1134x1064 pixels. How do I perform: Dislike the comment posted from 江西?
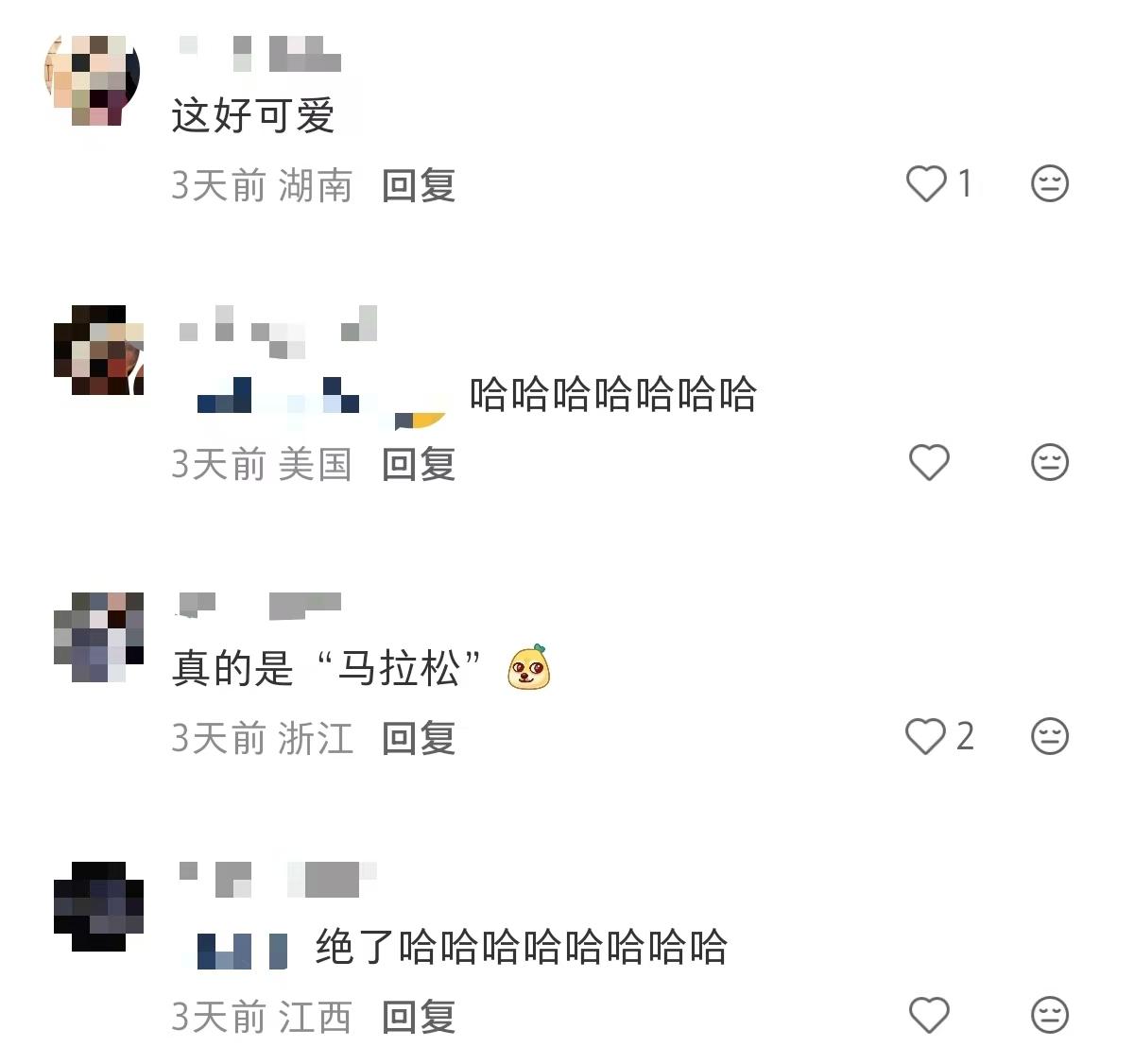[x=1049, y=1015]
